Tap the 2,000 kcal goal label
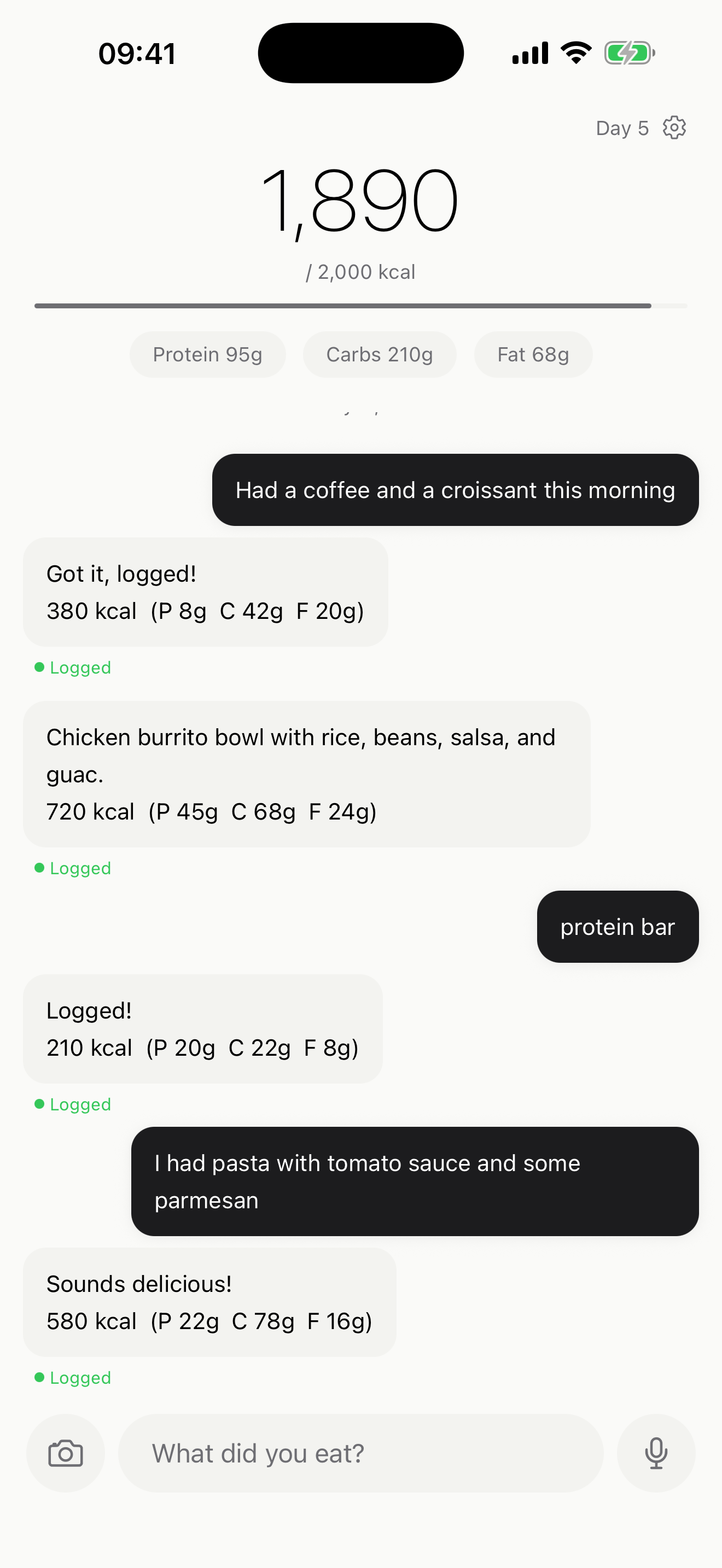This screenshot has width=722, height=1568. click(x=360, y=272)
